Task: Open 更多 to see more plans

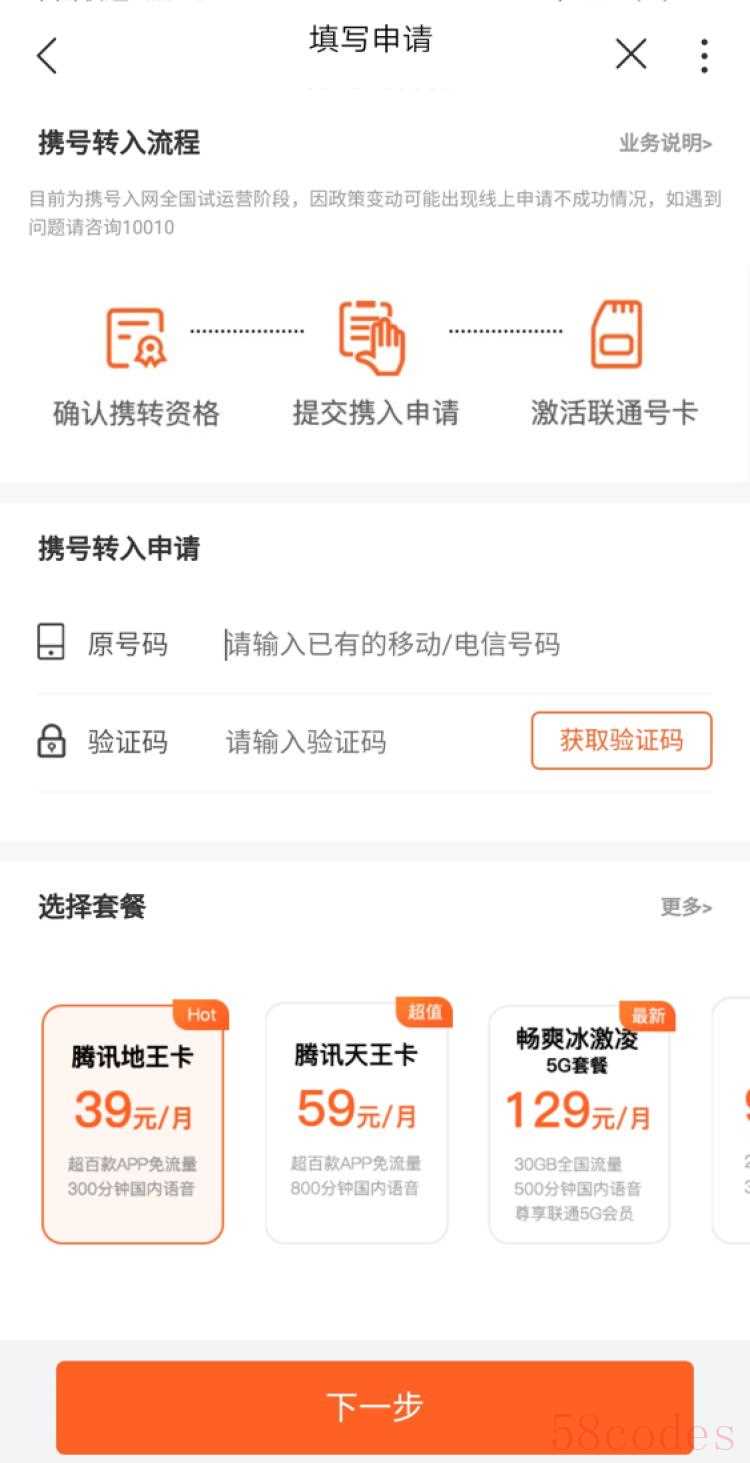Action: click(x=686, y=907)
